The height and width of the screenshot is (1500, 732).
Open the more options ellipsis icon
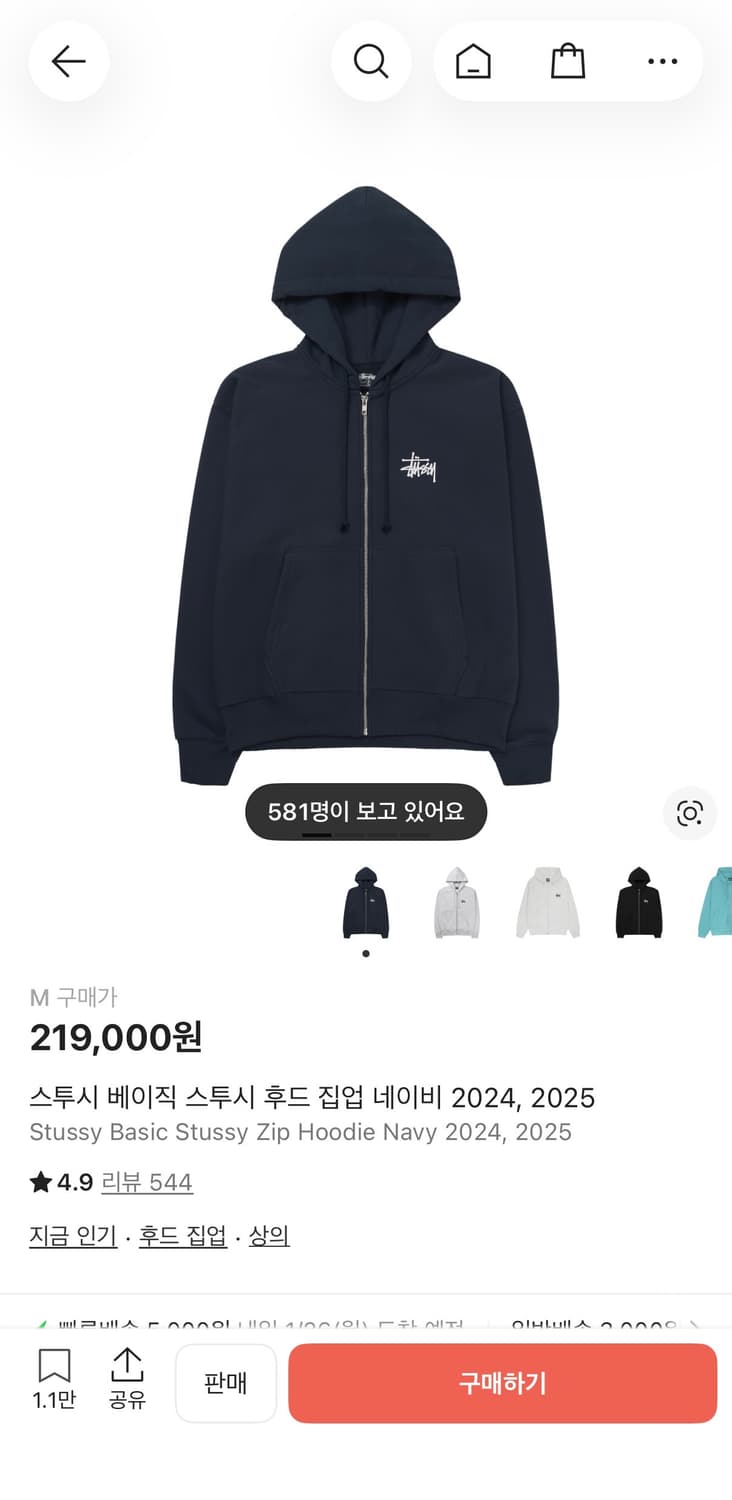(663, 61)
